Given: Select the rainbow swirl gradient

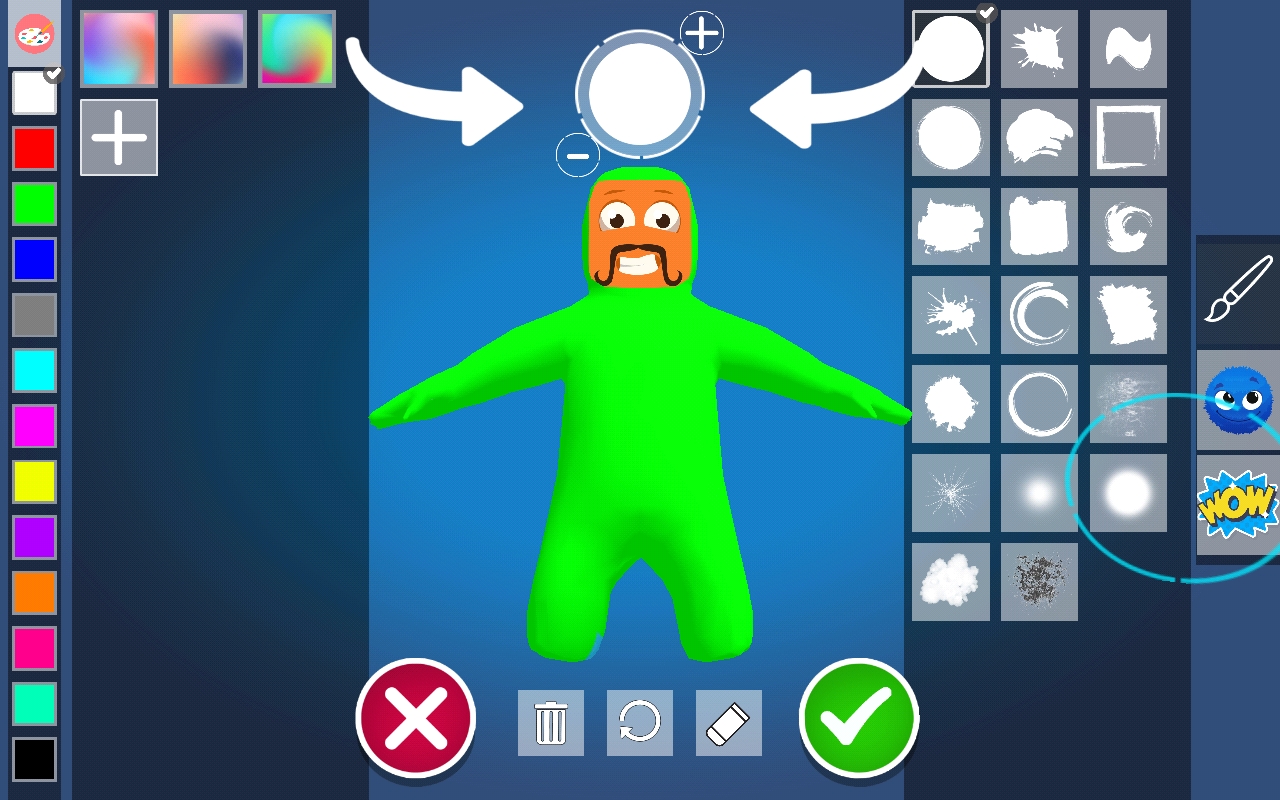Looking at the screenshot, I should point(297,49).
